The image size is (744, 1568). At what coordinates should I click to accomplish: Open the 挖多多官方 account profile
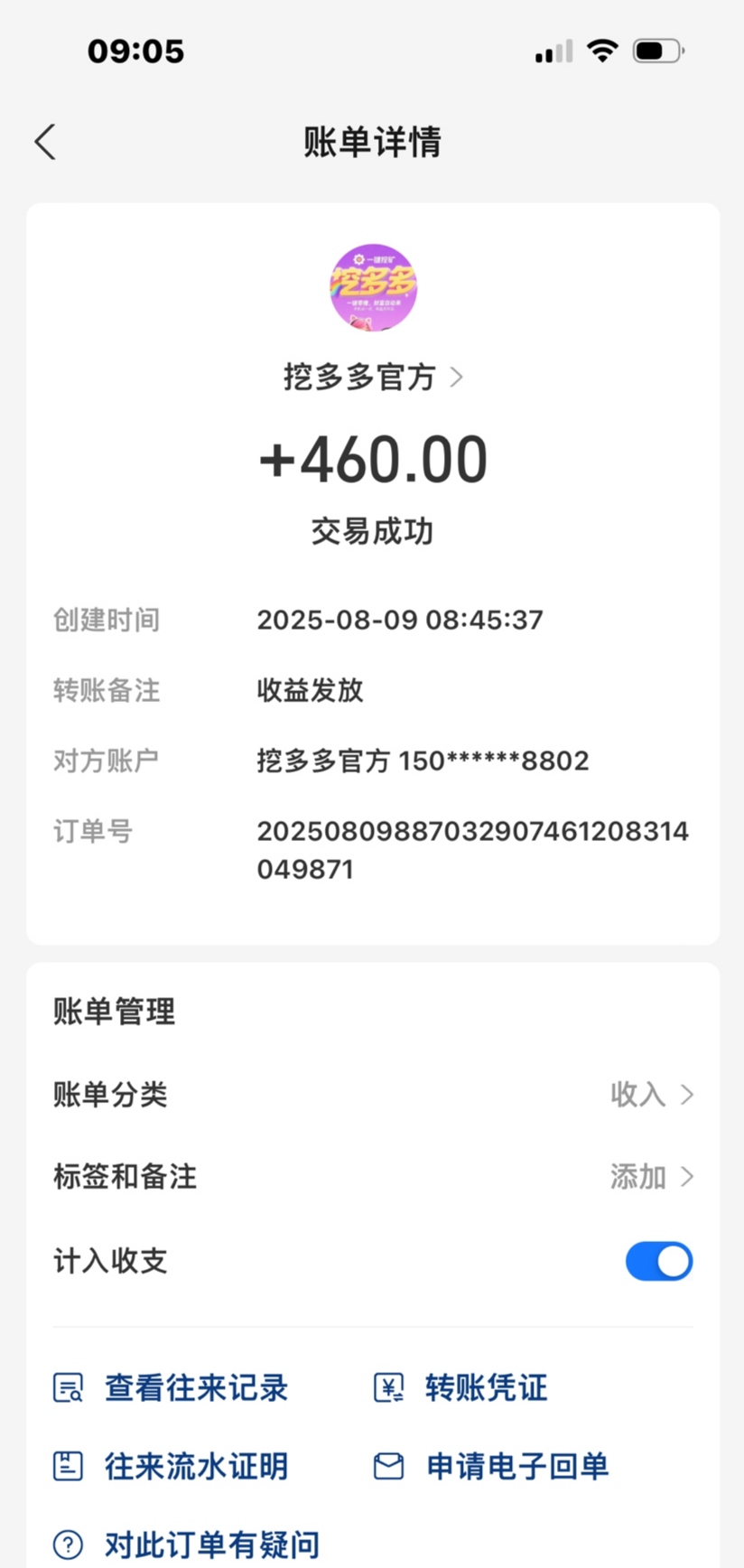(x=372, y=378)
